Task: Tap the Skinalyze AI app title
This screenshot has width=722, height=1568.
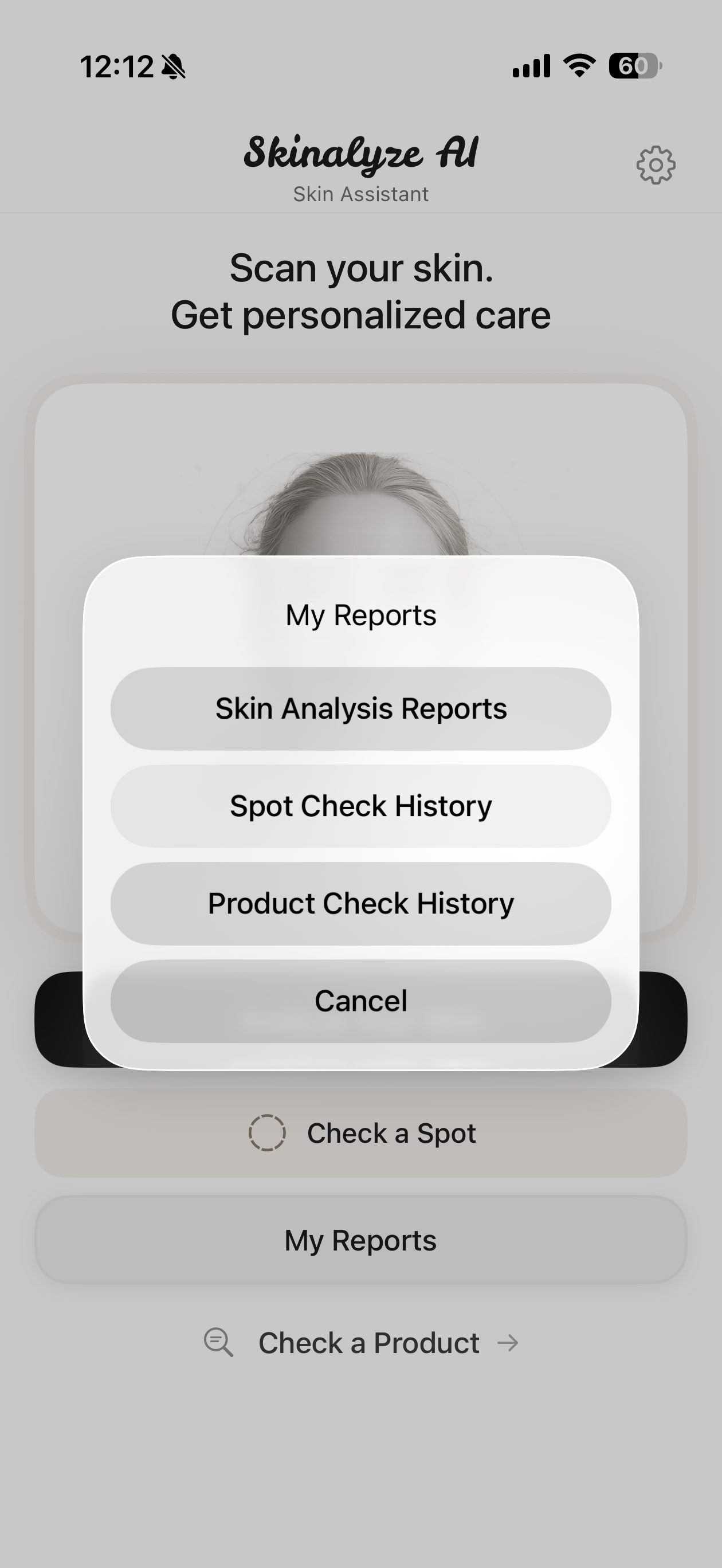Action: (361, 153)
